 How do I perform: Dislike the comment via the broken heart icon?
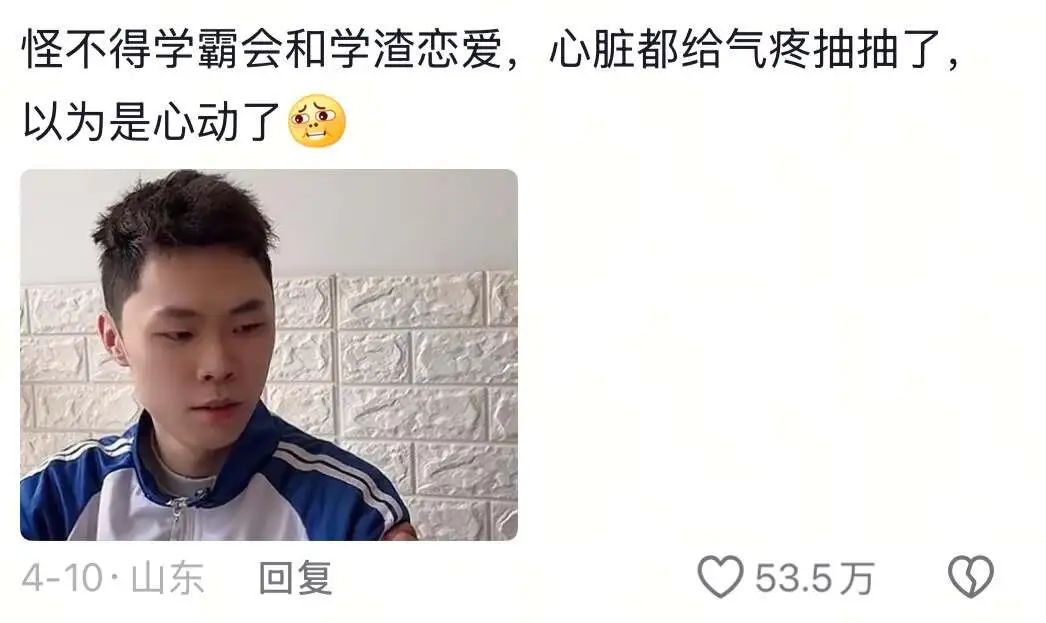(969, 578)
